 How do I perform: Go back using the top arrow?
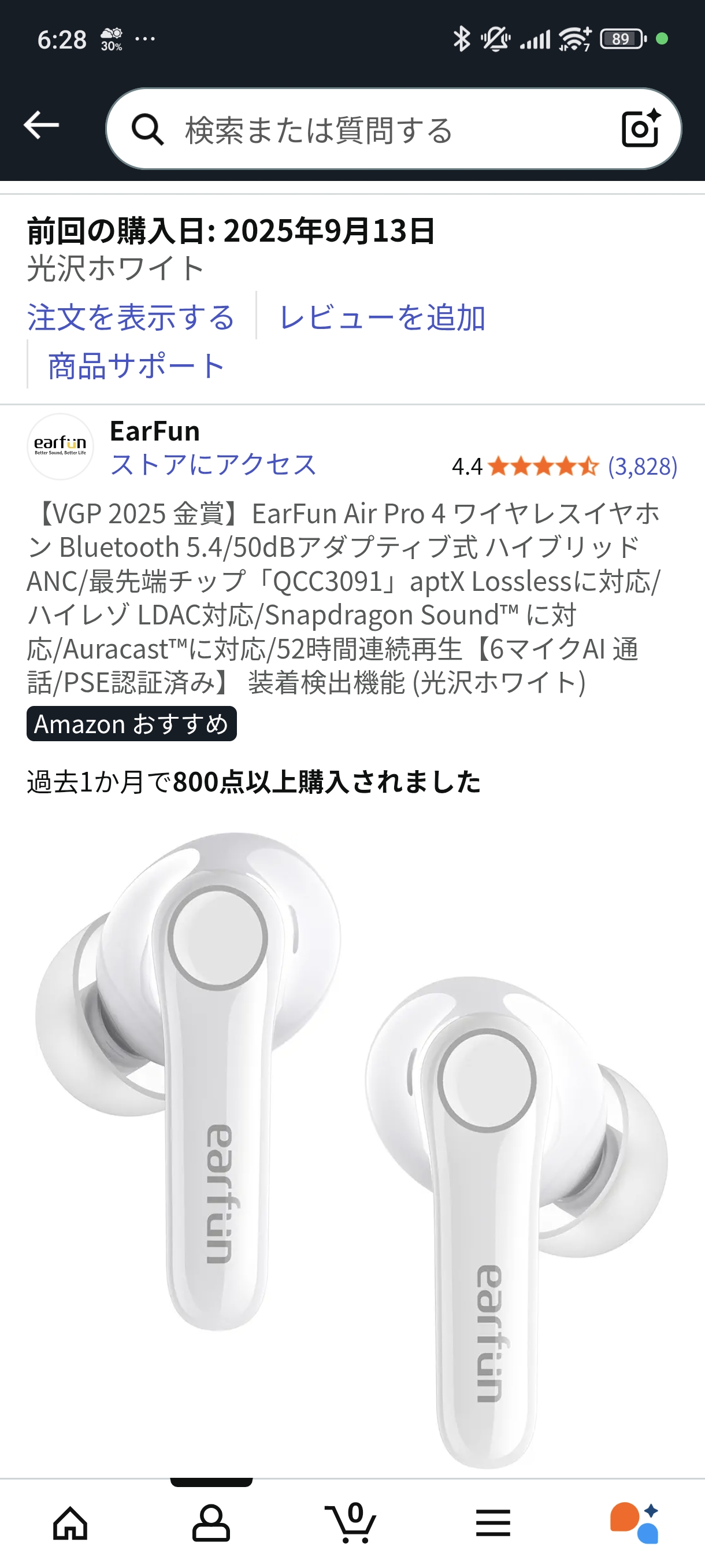42,125
